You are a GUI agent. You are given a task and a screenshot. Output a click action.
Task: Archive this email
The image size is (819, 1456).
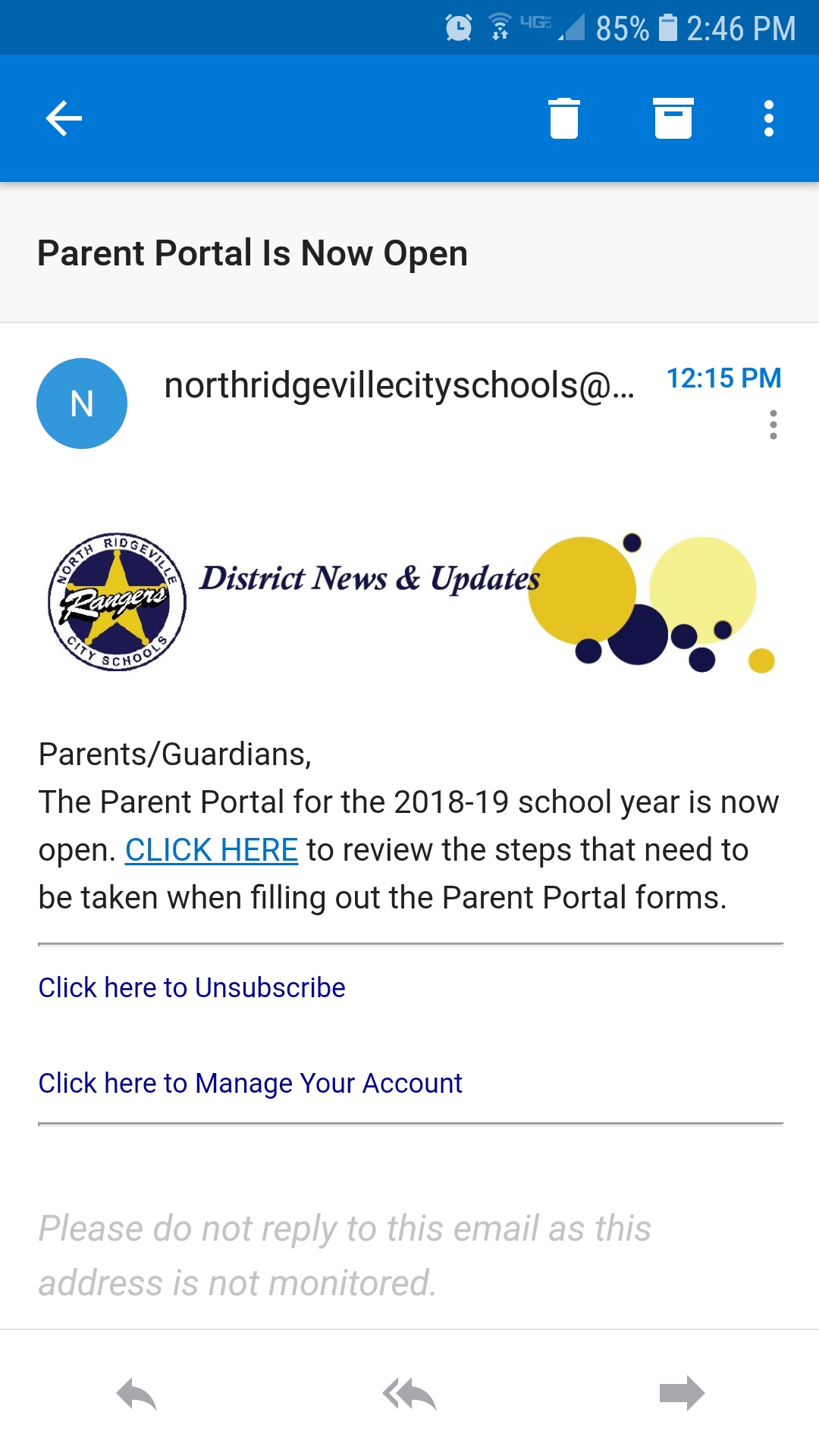coord(673,118)
